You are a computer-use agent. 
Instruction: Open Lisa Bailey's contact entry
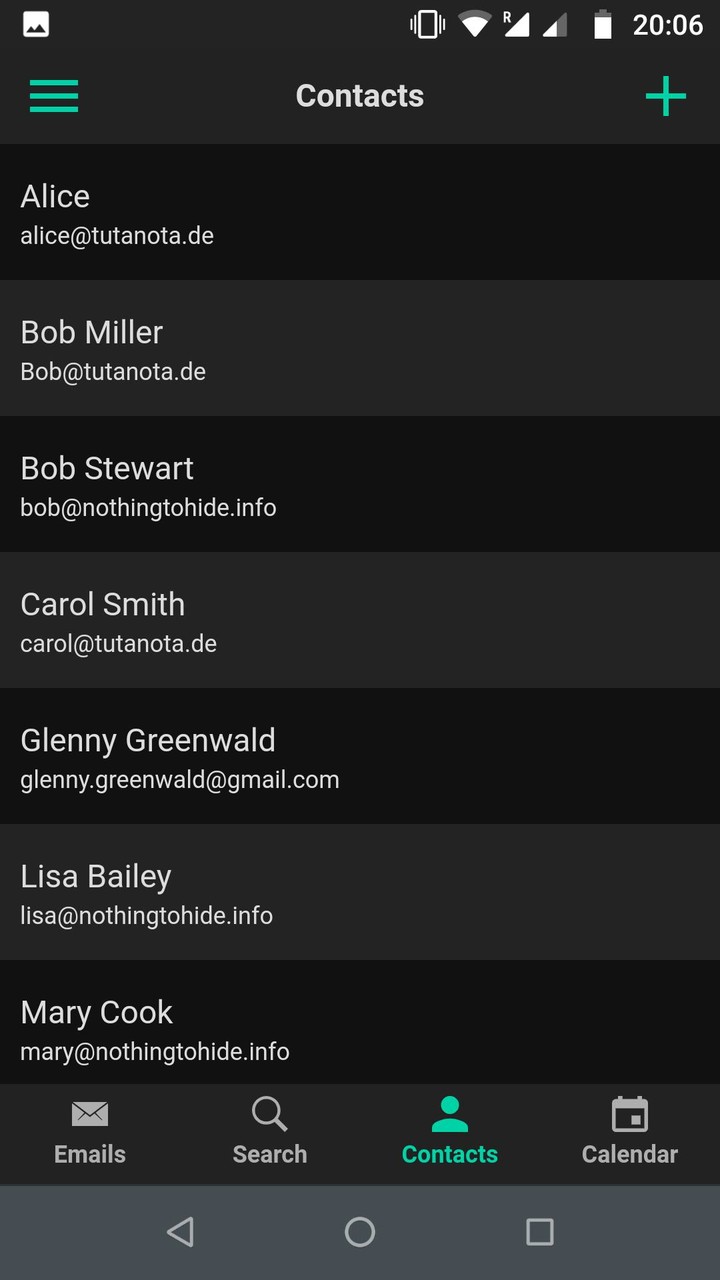[360, 893]
